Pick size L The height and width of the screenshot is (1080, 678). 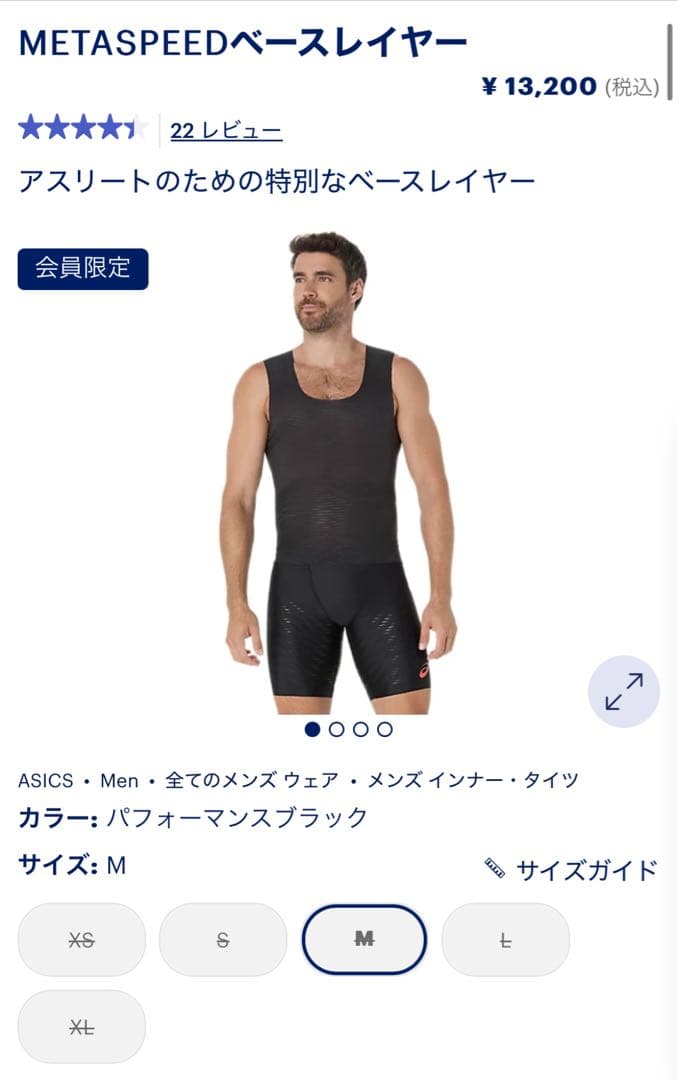[x=505, y=940]
